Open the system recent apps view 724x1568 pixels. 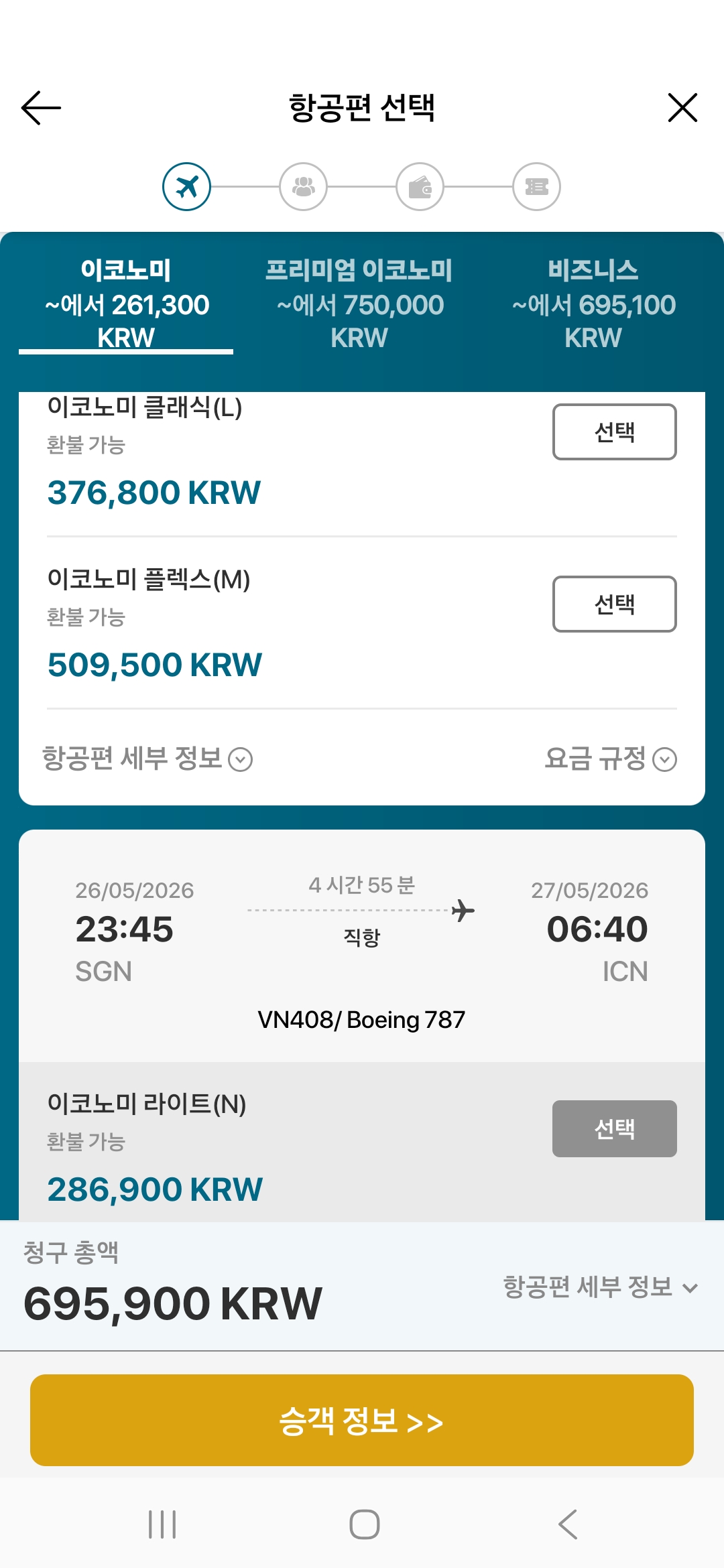coord(162,1524)
